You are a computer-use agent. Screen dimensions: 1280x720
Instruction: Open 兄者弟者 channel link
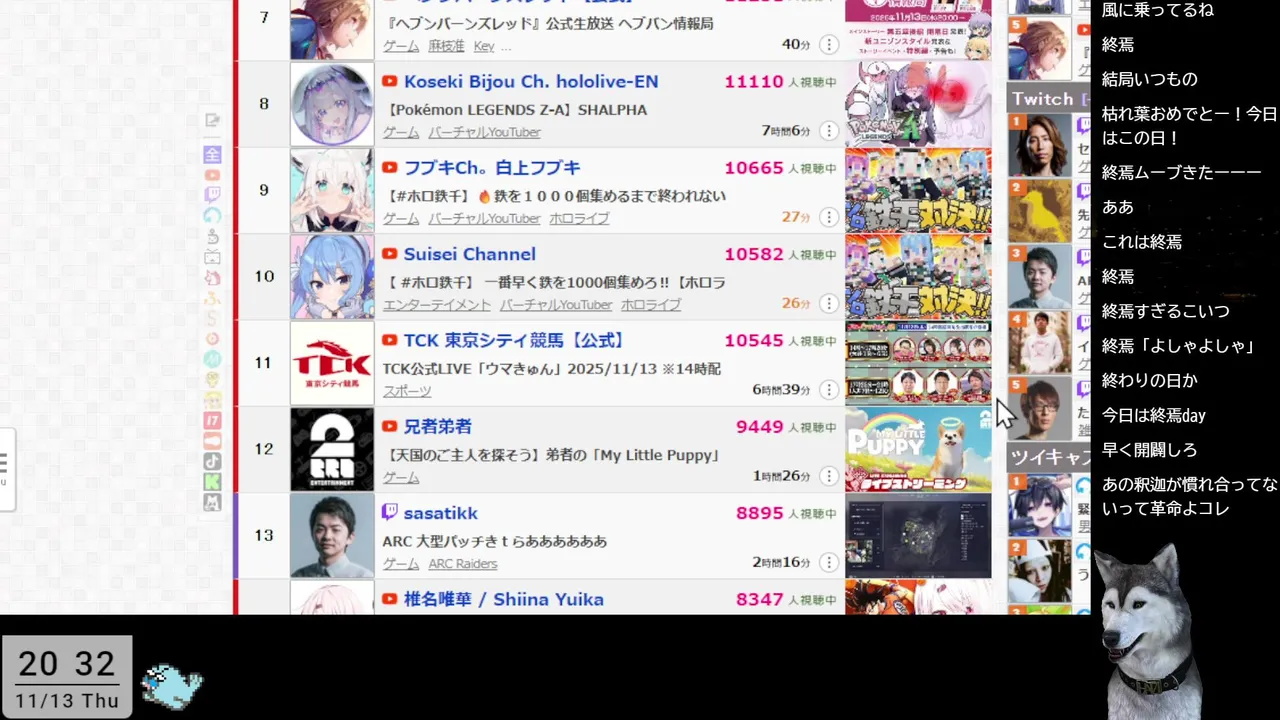pos(437,427)
